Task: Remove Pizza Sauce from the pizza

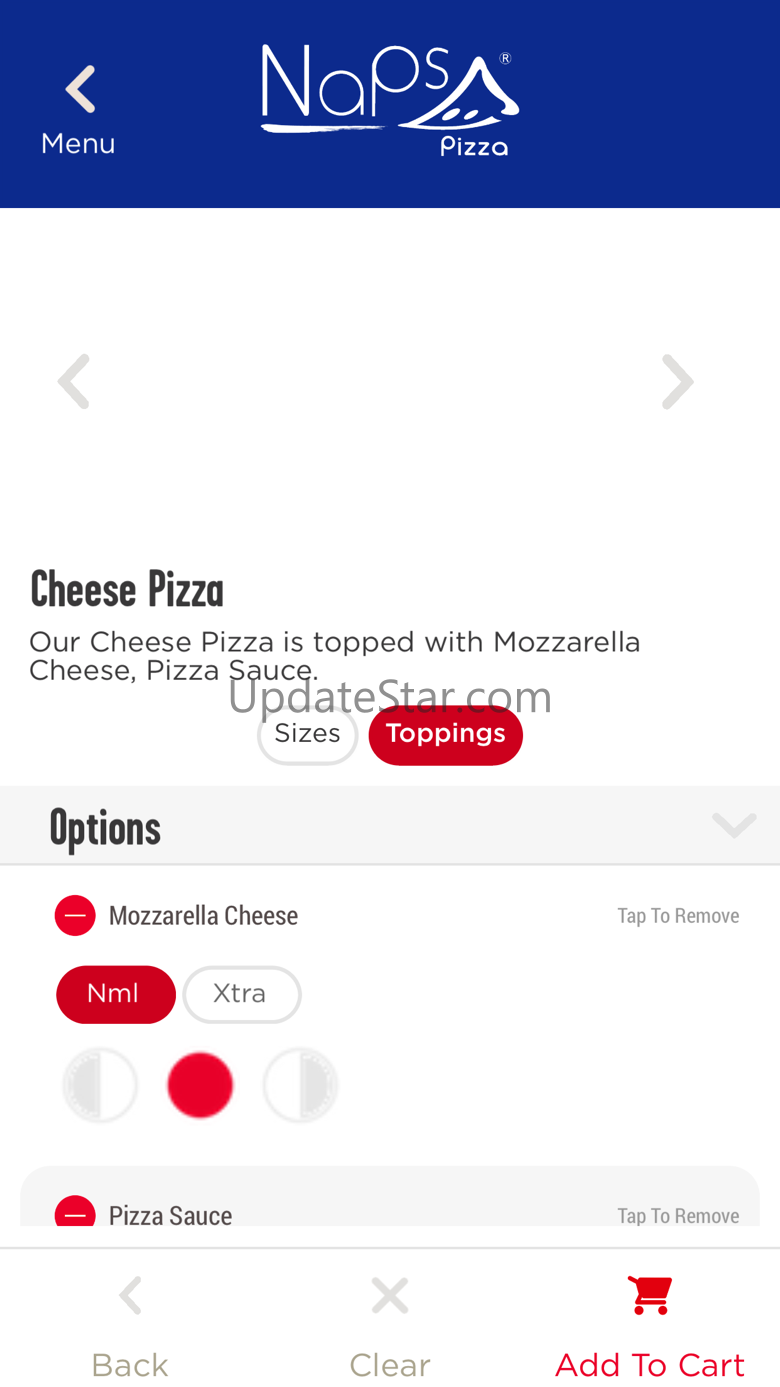Action: tap(75, 1215)
